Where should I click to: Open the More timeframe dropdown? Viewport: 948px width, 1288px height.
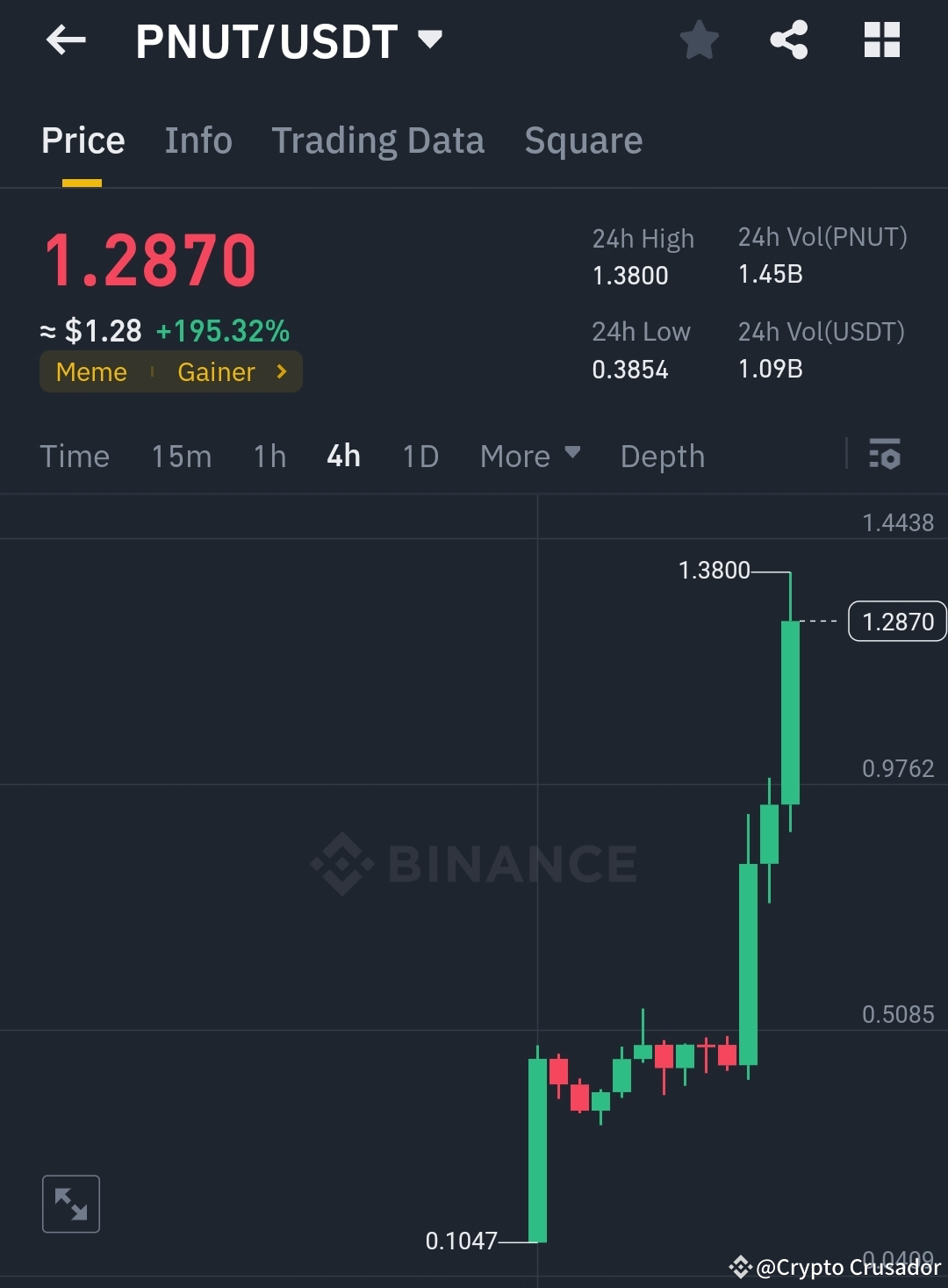529,456
